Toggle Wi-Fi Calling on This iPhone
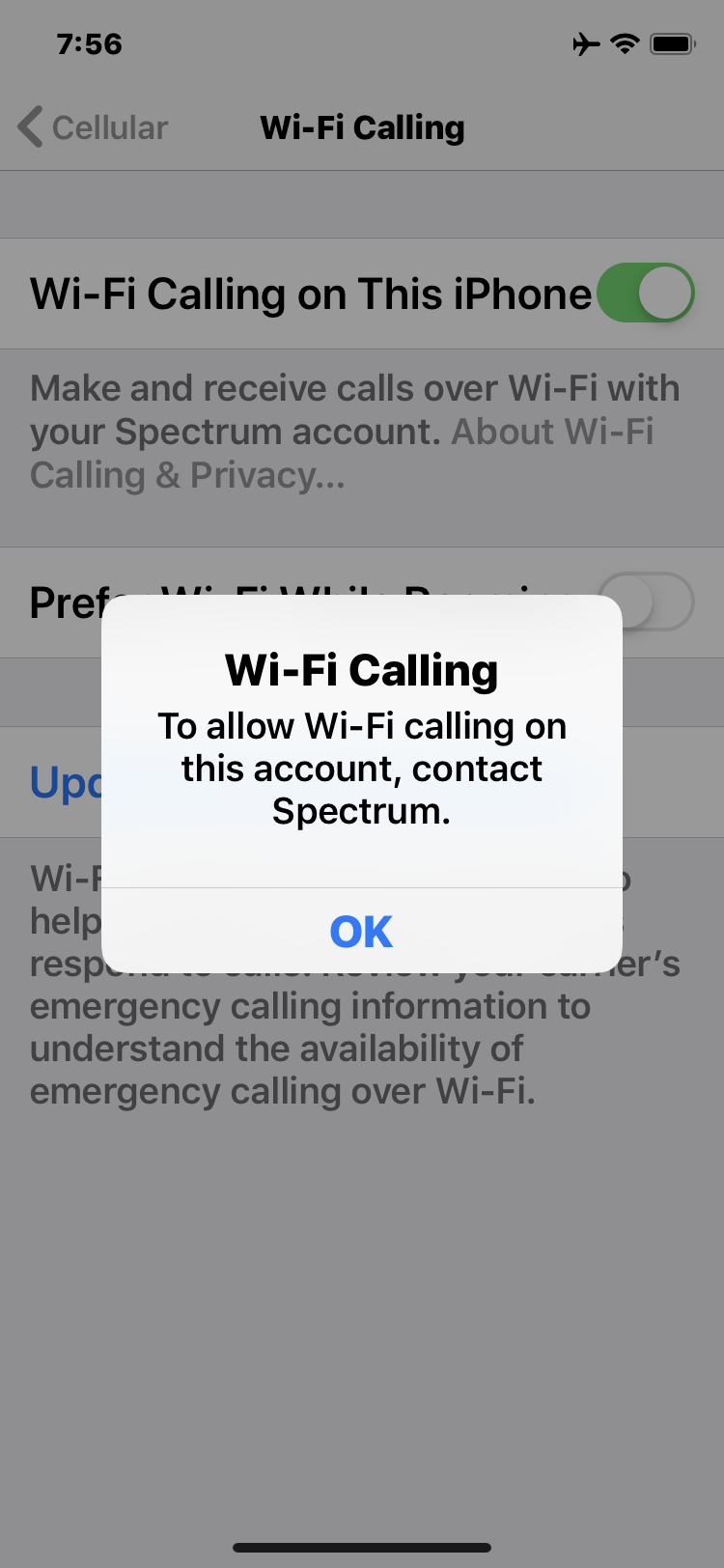This screenshot has height=1568, width=724. pos(645,293)
